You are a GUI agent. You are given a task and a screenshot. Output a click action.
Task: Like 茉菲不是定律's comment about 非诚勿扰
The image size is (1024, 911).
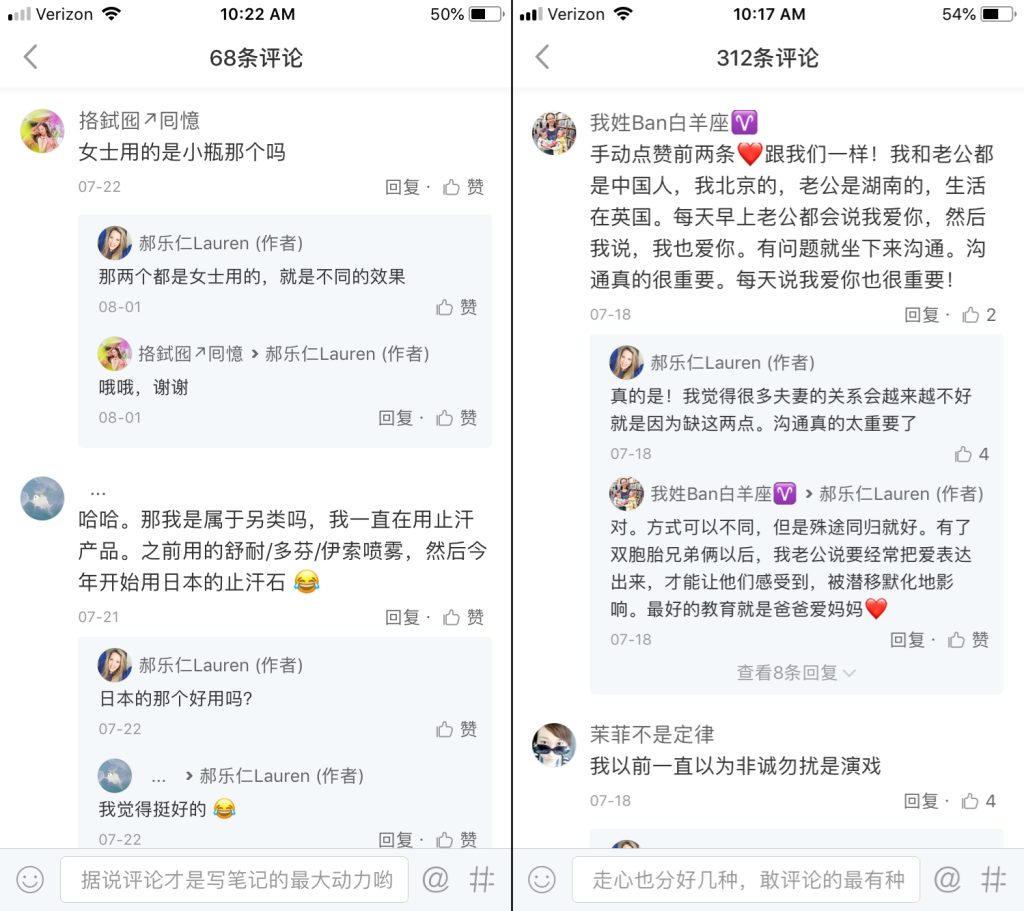tap(978, 801)
